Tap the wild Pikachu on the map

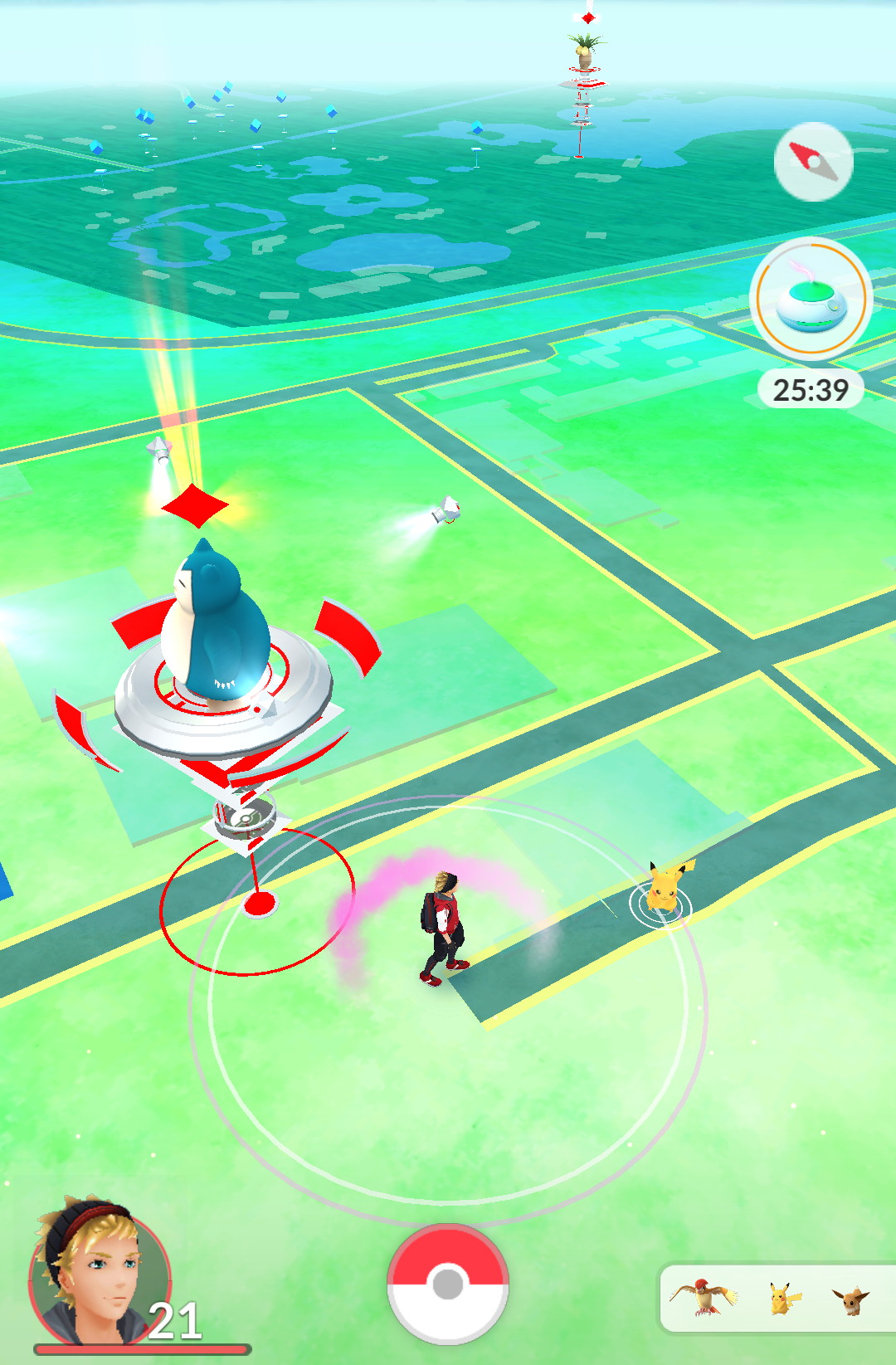[665, 888]
